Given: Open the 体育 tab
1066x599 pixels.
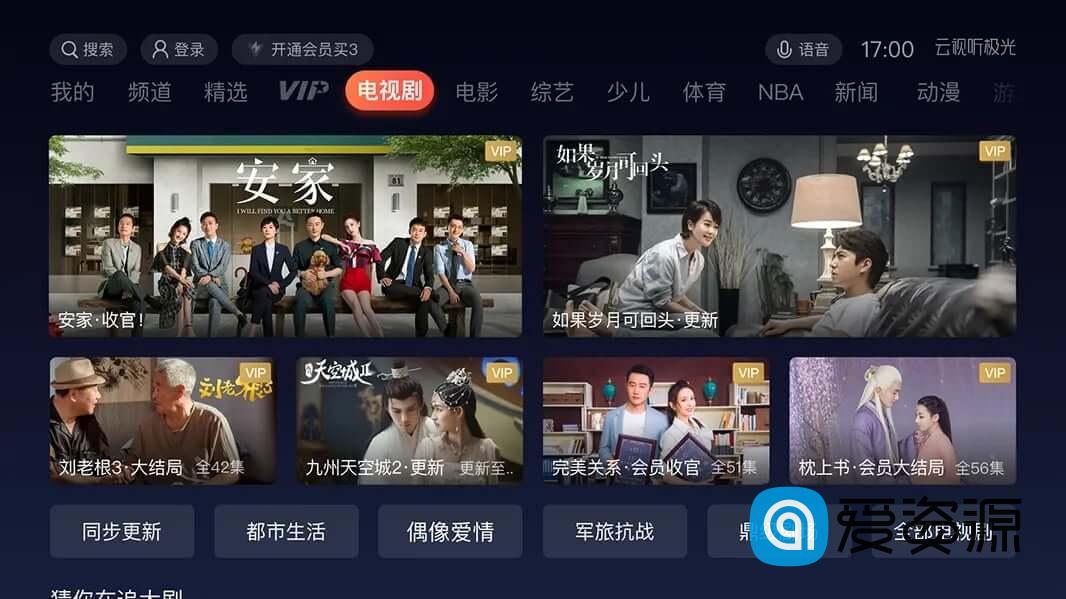Looking at the screenshot, I should [x=704, y=92].
